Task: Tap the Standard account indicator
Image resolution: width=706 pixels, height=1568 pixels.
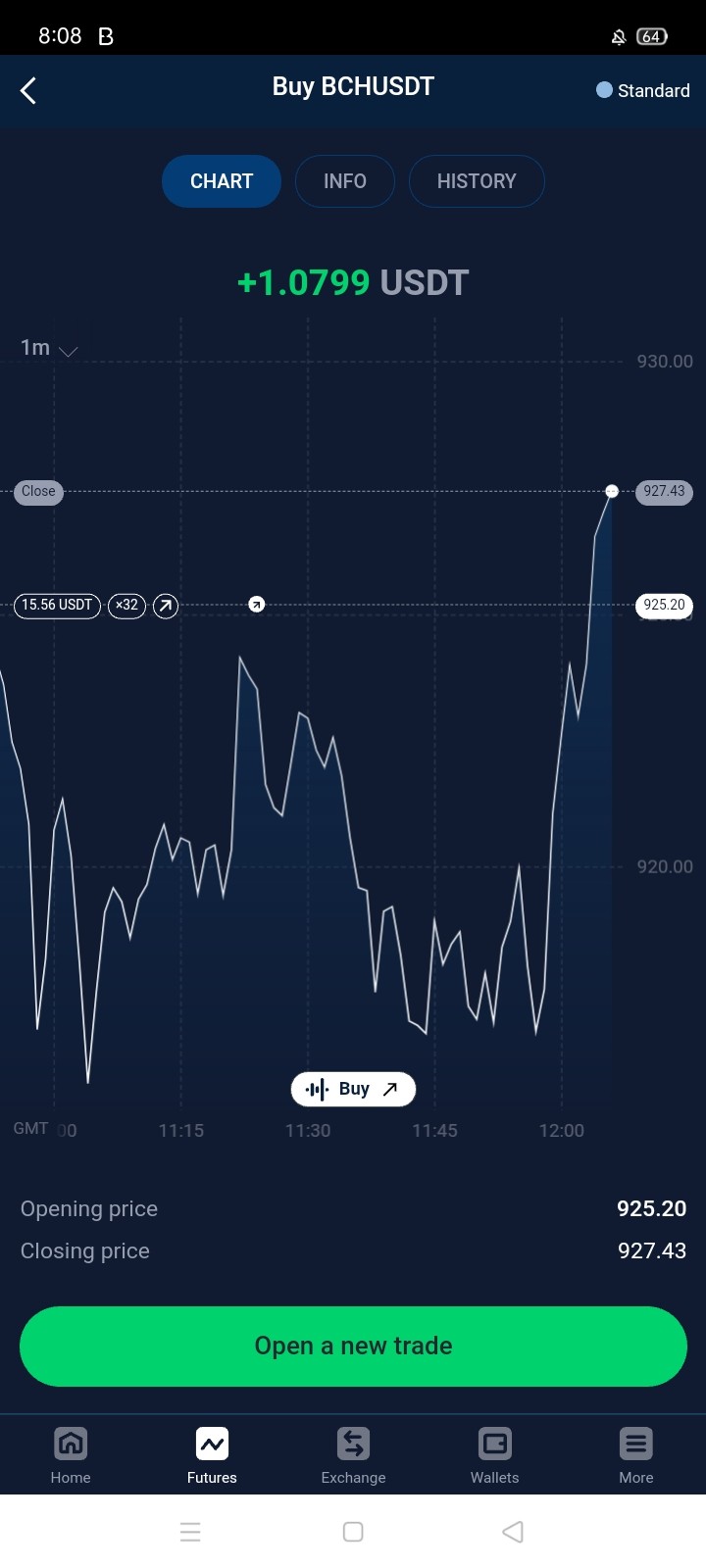Action: click(x=643, y=90)
